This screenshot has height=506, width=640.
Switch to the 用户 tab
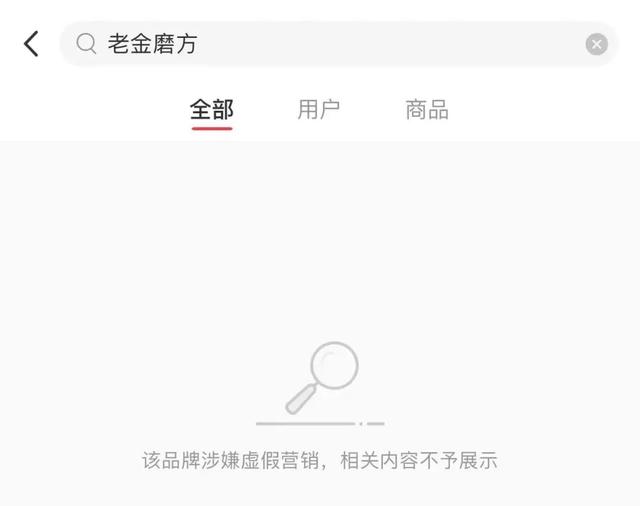(318, 110)
